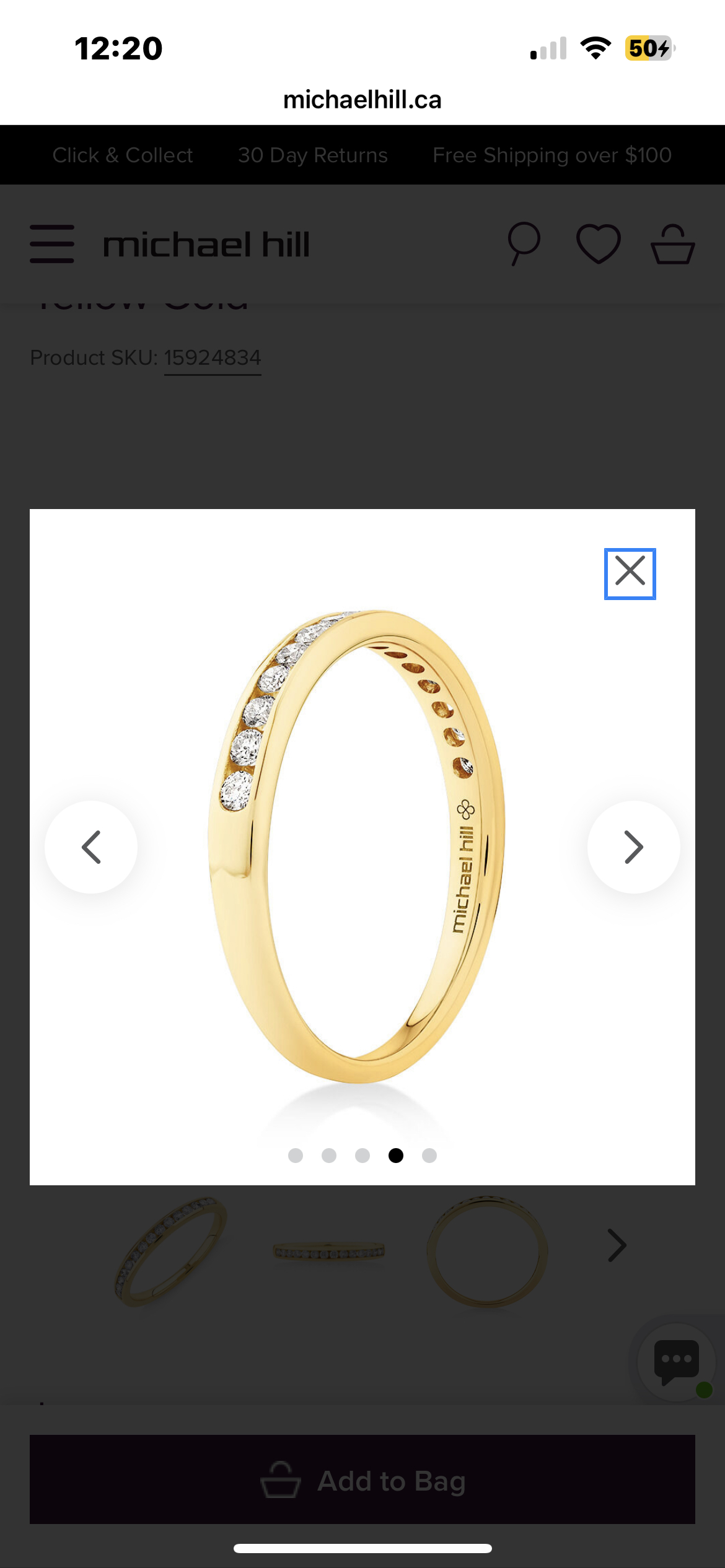Select the angled ring thumbnail
Viewport: 725px width, 1568px height.
[x=170, y=1251]
